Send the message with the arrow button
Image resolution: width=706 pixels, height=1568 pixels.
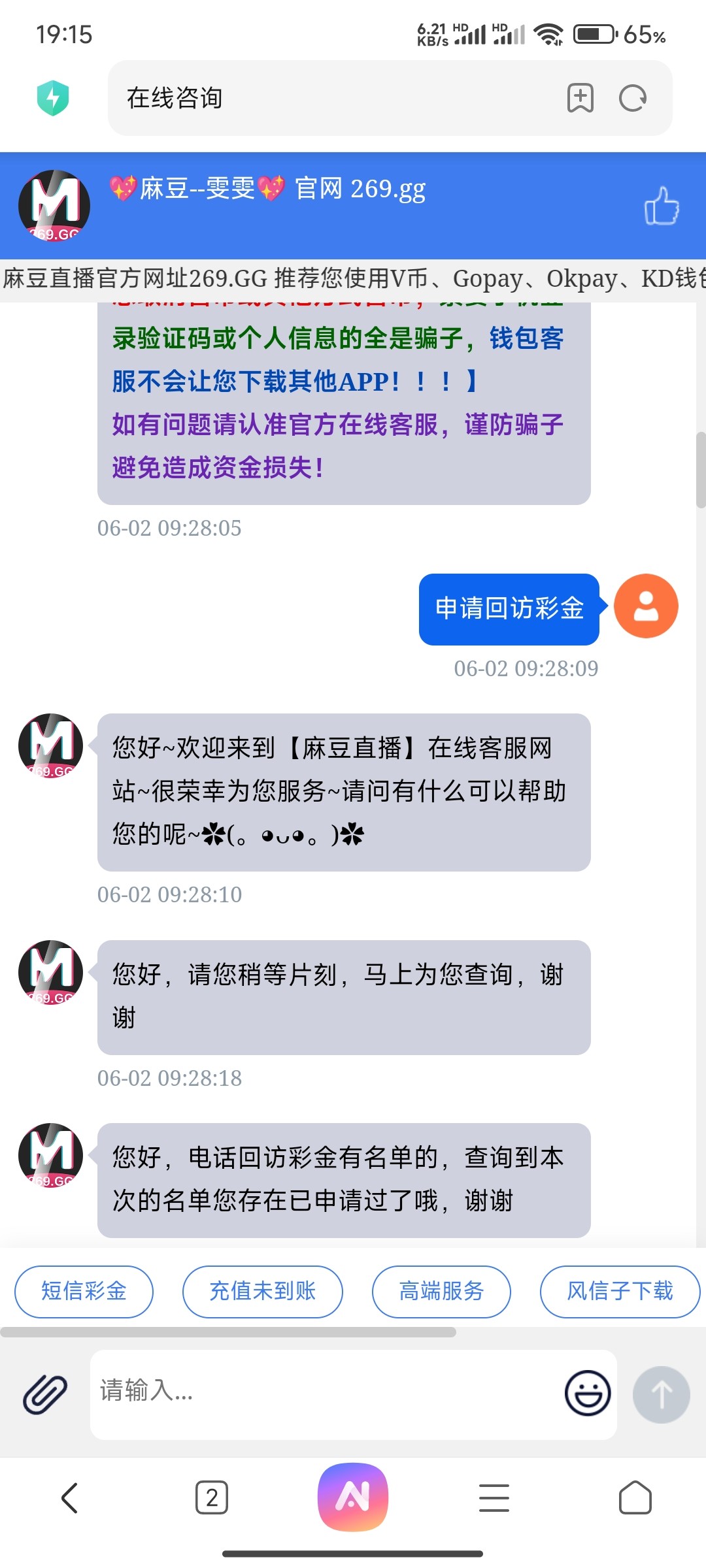point(662,1394)
